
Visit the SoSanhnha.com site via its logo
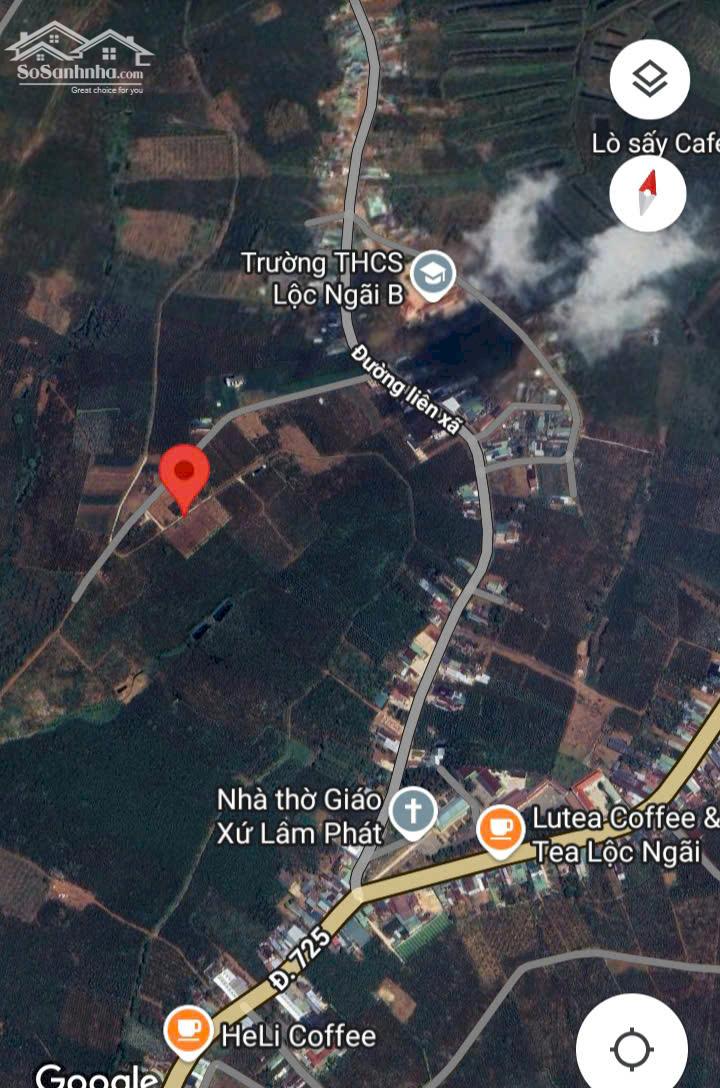pyautogui.click(x=78, y=62)
